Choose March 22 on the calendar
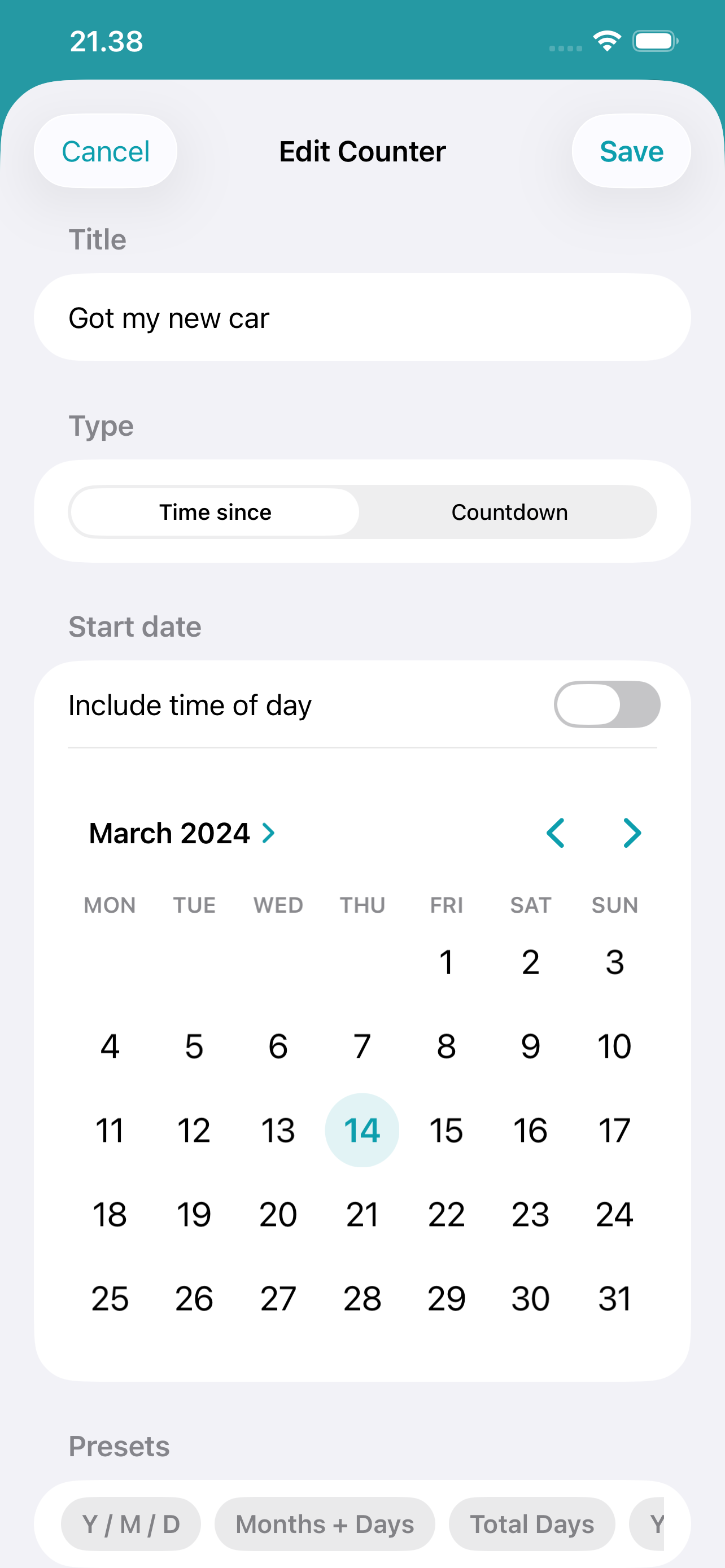The height and width of the screenshot is (1568, 725). (x=446, y=1214)
